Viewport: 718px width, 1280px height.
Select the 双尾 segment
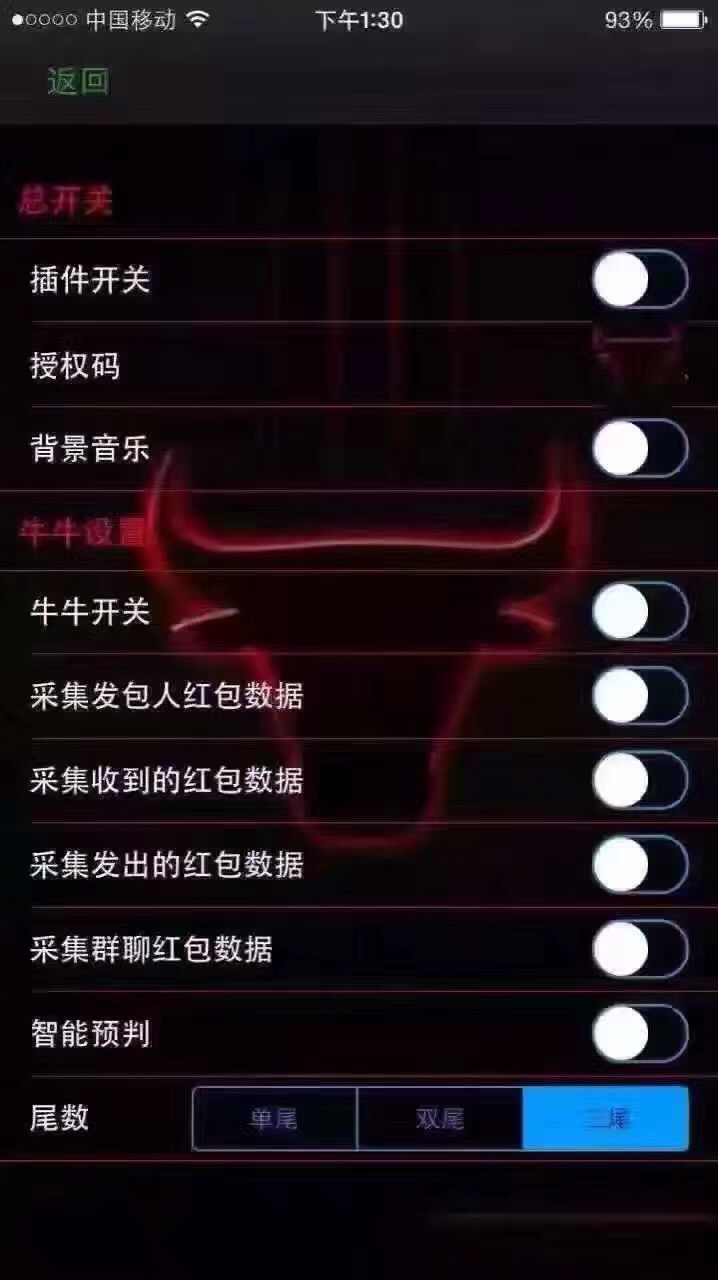pyautogui.click(x=440, y=1118)
